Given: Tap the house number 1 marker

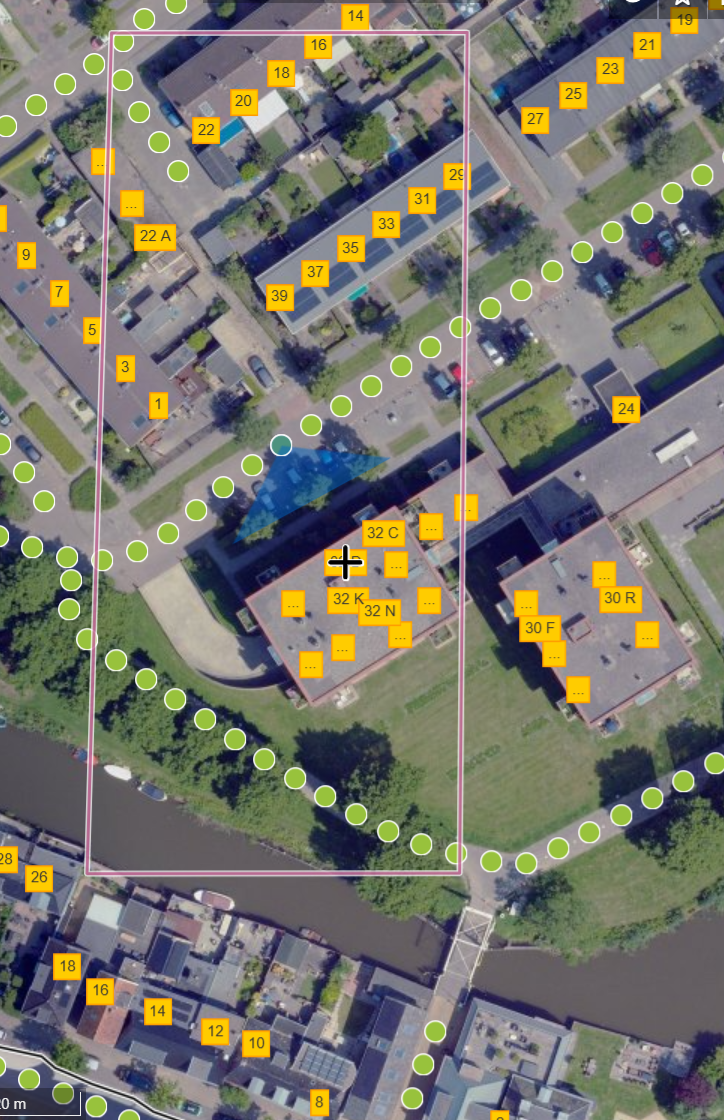Looking at the screenshot, I should 159,406.
